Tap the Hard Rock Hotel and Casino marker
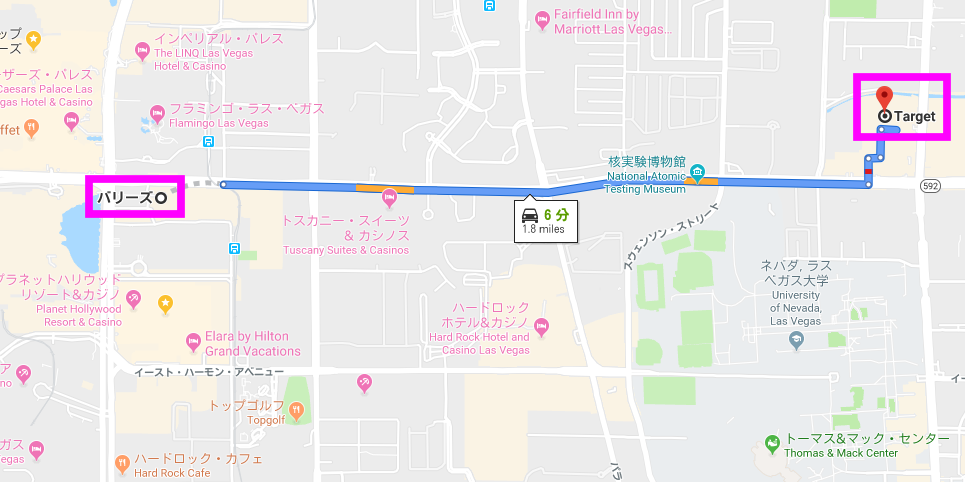The height and width of the screenshot is (482, 965). coord(541,325)
